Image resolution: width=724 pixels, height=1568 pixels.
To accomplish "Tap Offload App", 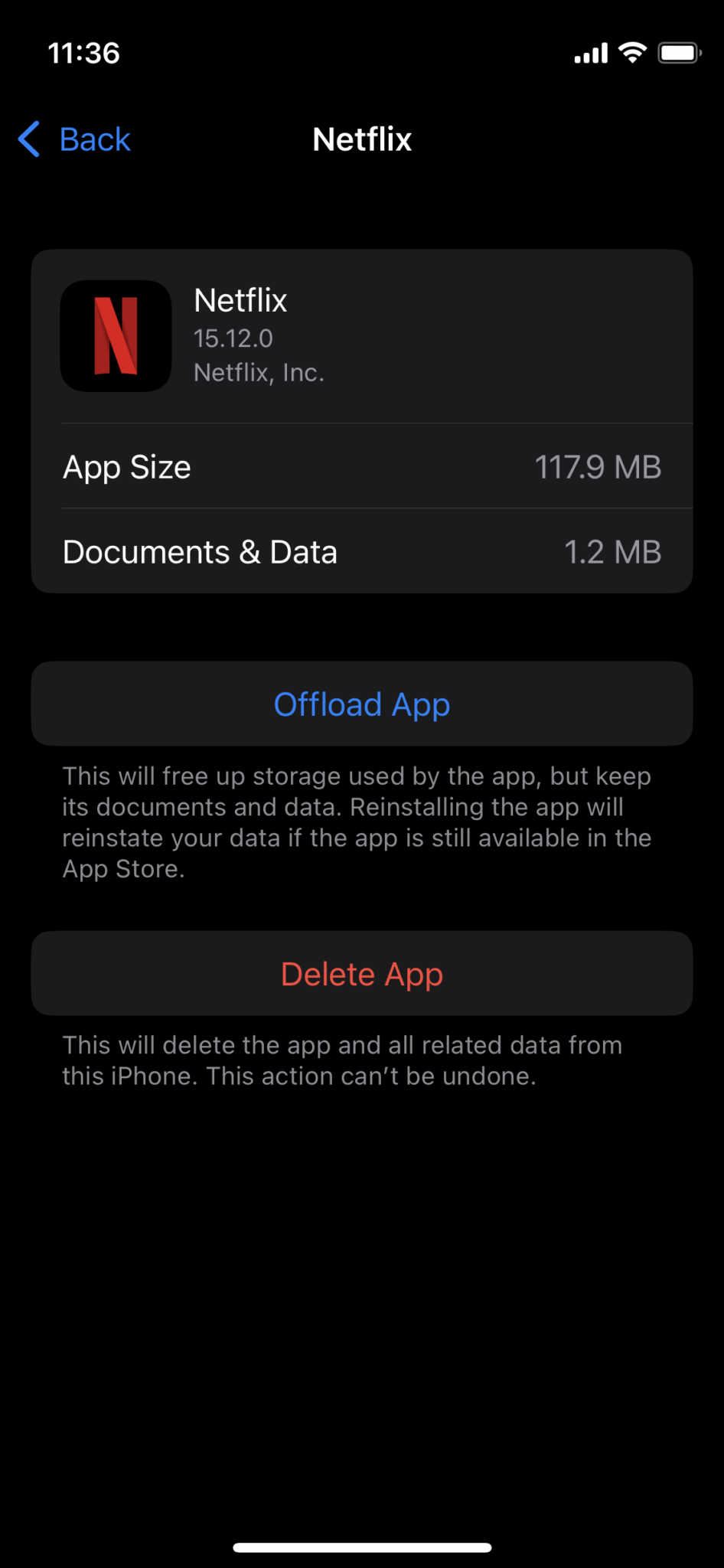I will (361, 704).
